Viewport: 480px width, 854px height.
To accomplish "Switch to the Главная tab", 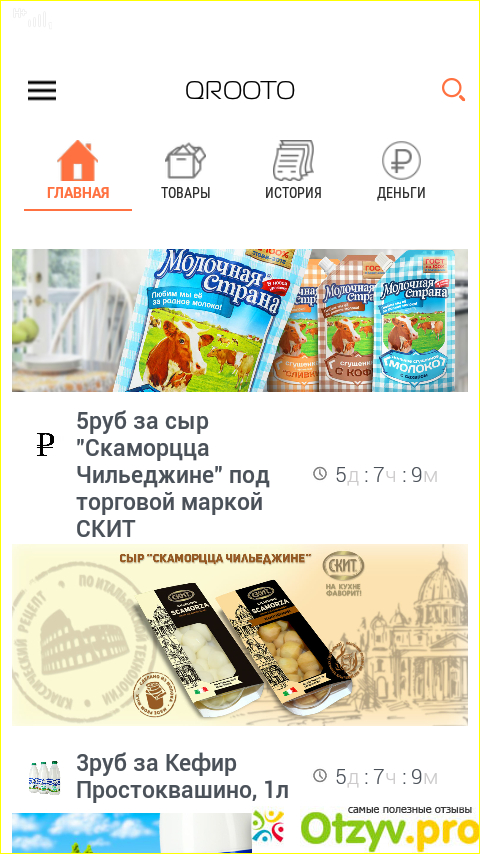I will [78, 173].
